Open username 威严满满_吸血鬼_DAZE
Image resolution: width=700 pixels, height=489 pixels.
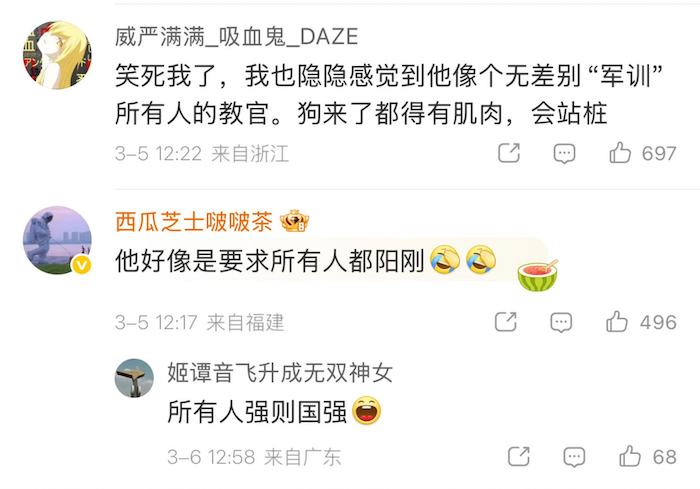pyautogui.click(x=236, y=38)
